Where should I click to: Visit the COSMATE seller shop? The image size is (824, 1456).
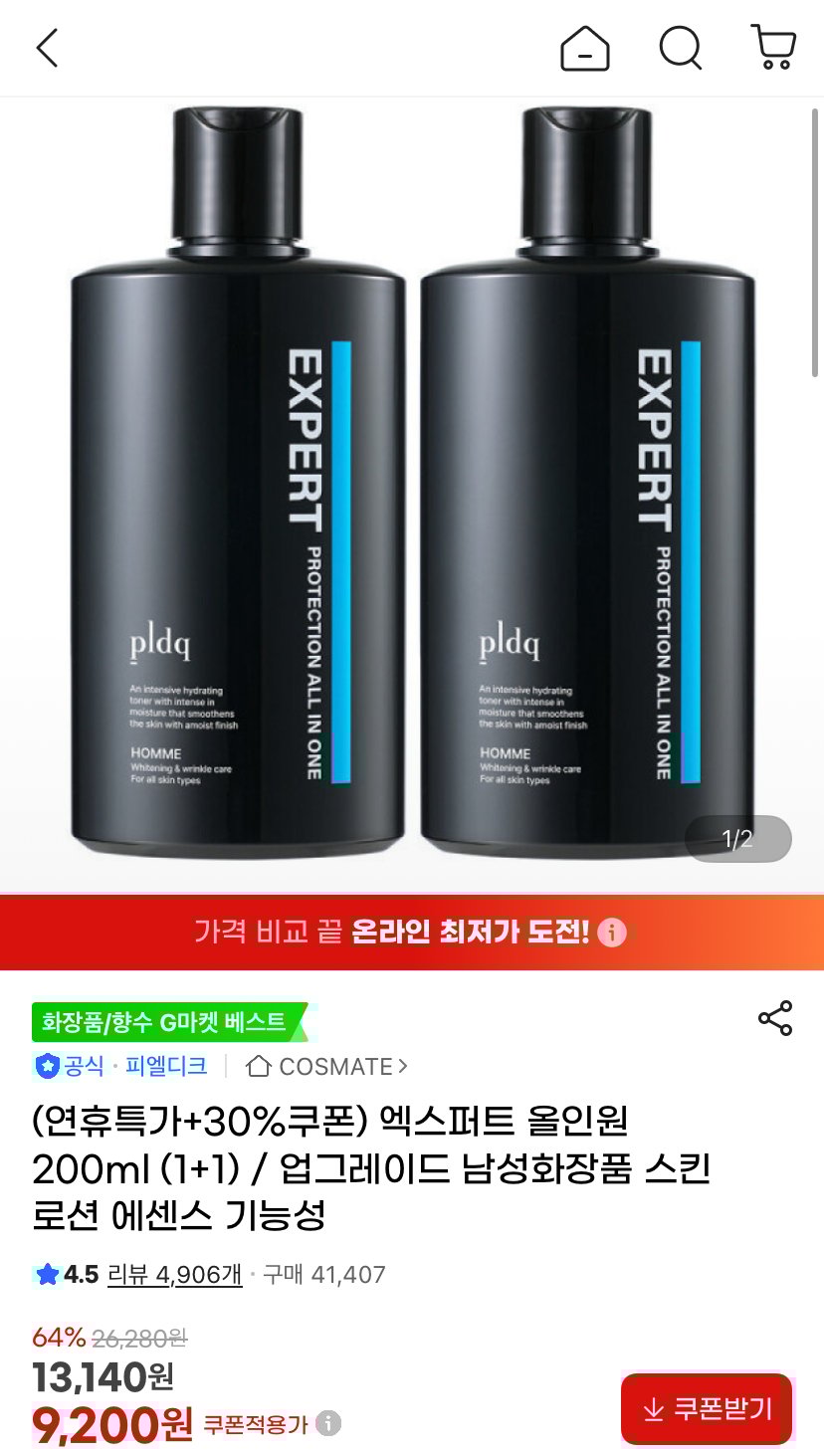[327, 1066]
